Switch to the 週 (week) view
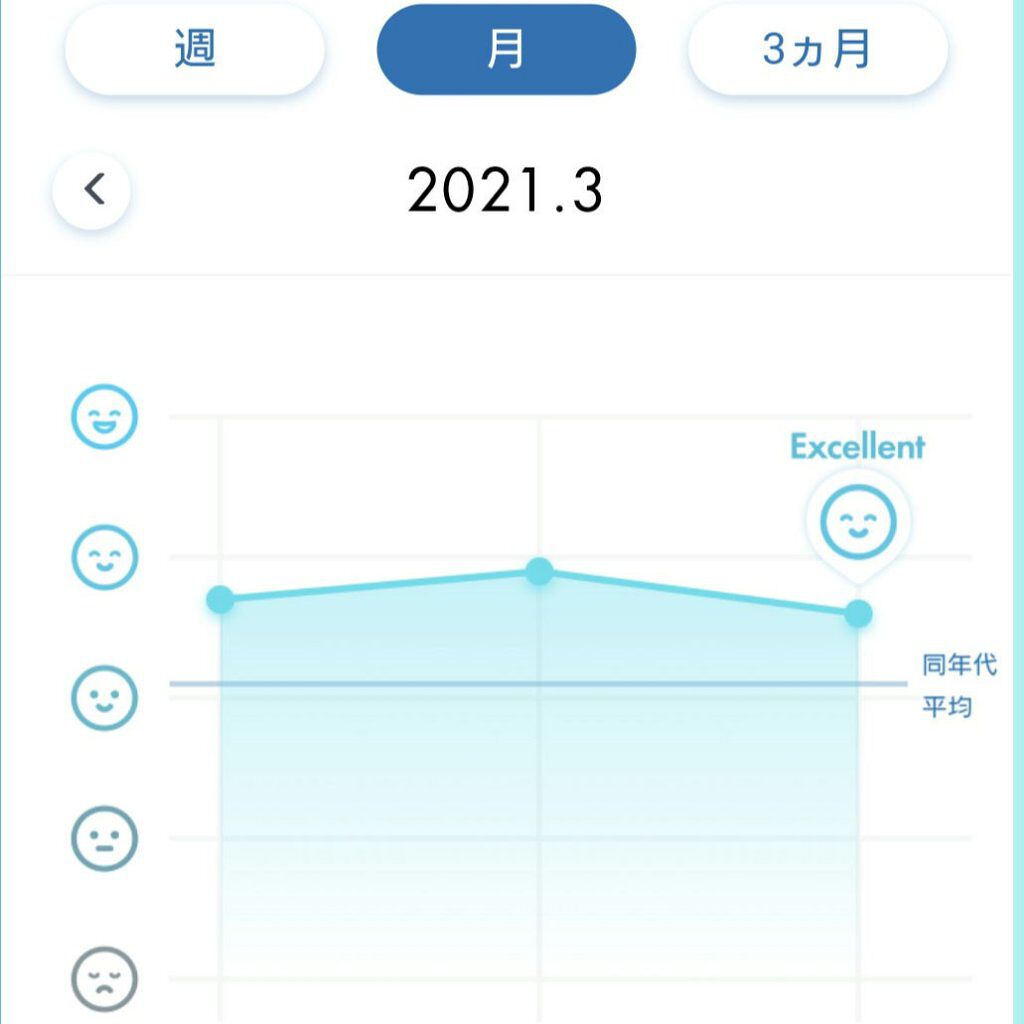1024x1024 pixels. tap(195, 49)
